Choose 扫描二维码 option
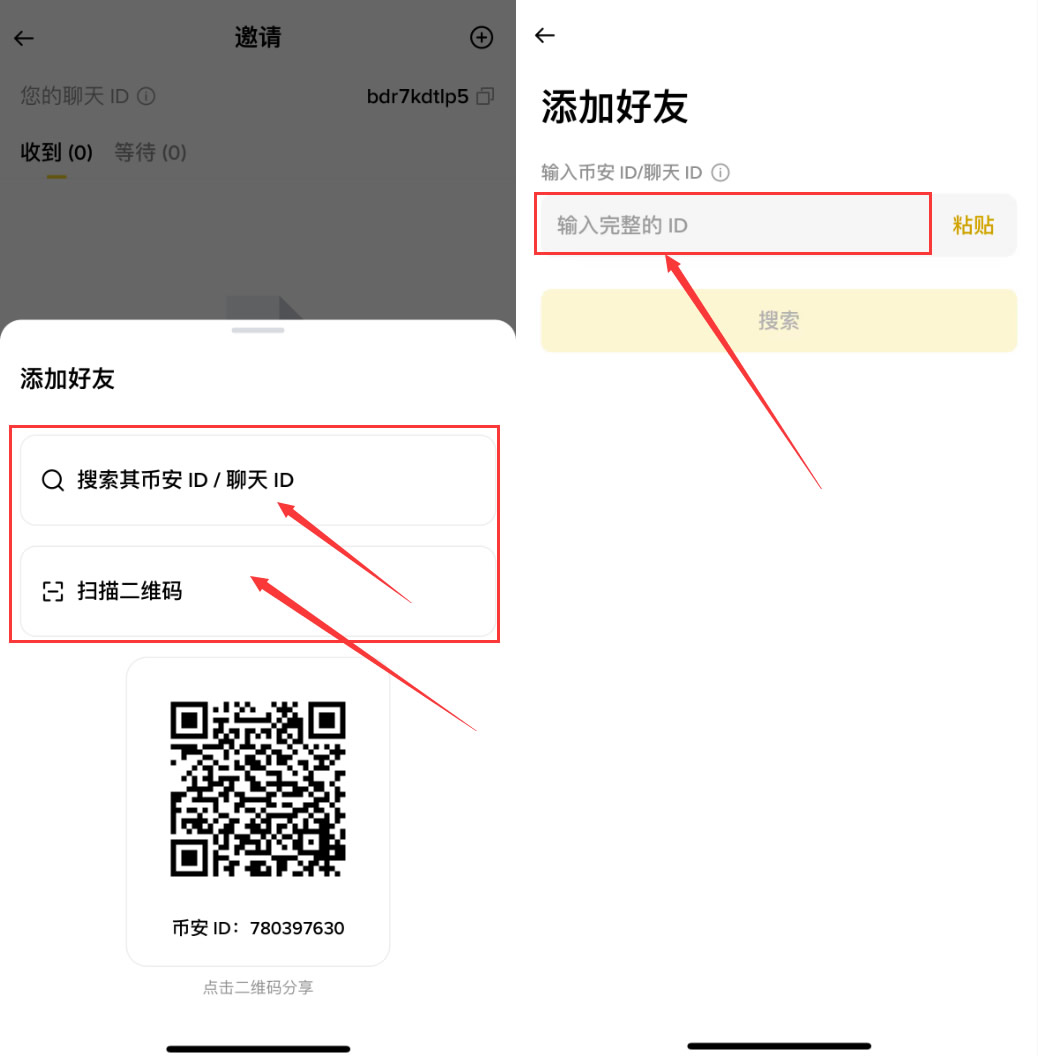 (x=258, y=591)
